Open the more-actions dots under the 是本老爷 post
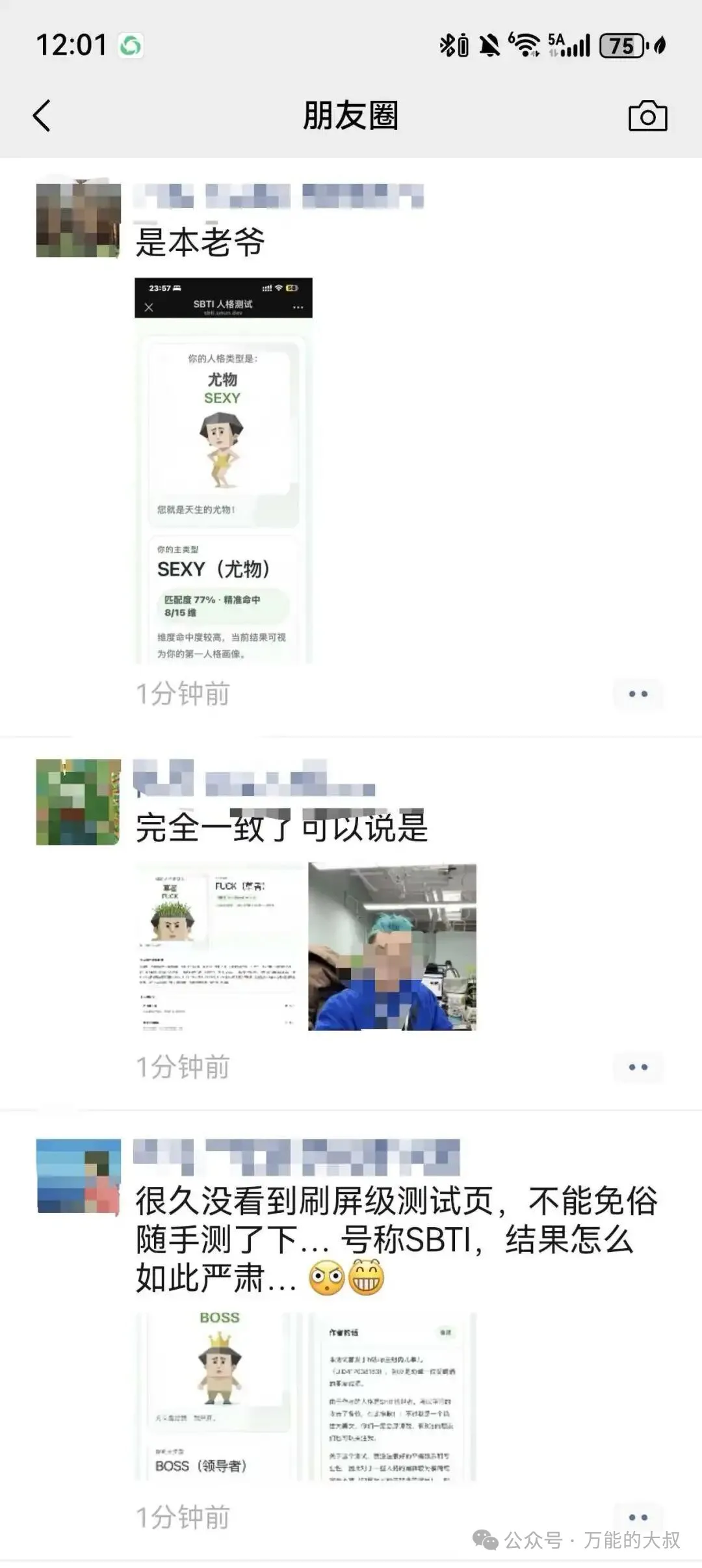The width and height of the screenshot is (702, 1568). [638, 694]
